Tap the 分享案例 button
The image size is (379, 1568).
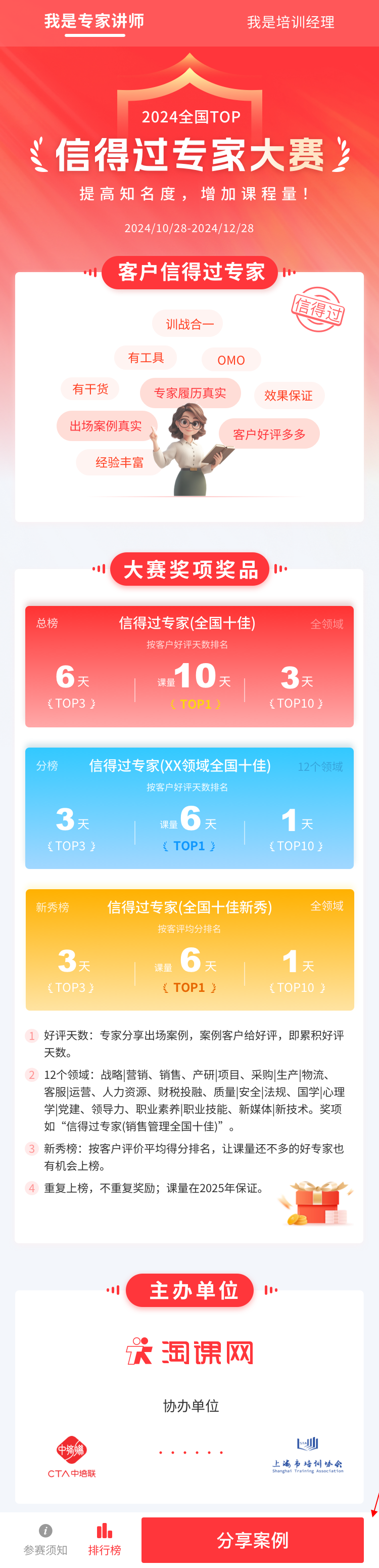252,1540
